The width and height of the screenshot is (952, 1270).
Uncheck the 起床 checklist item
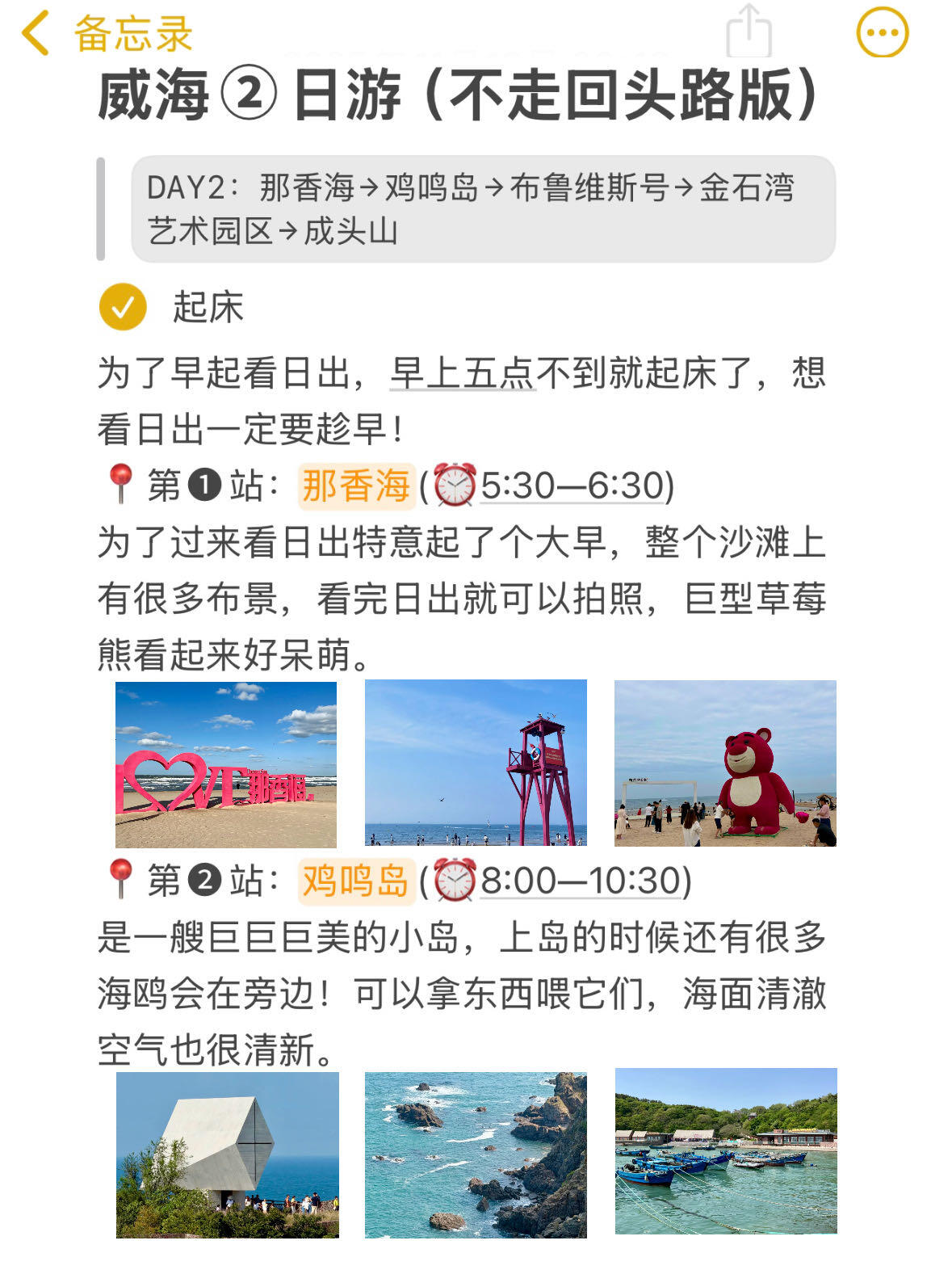(x=123, y=308)
